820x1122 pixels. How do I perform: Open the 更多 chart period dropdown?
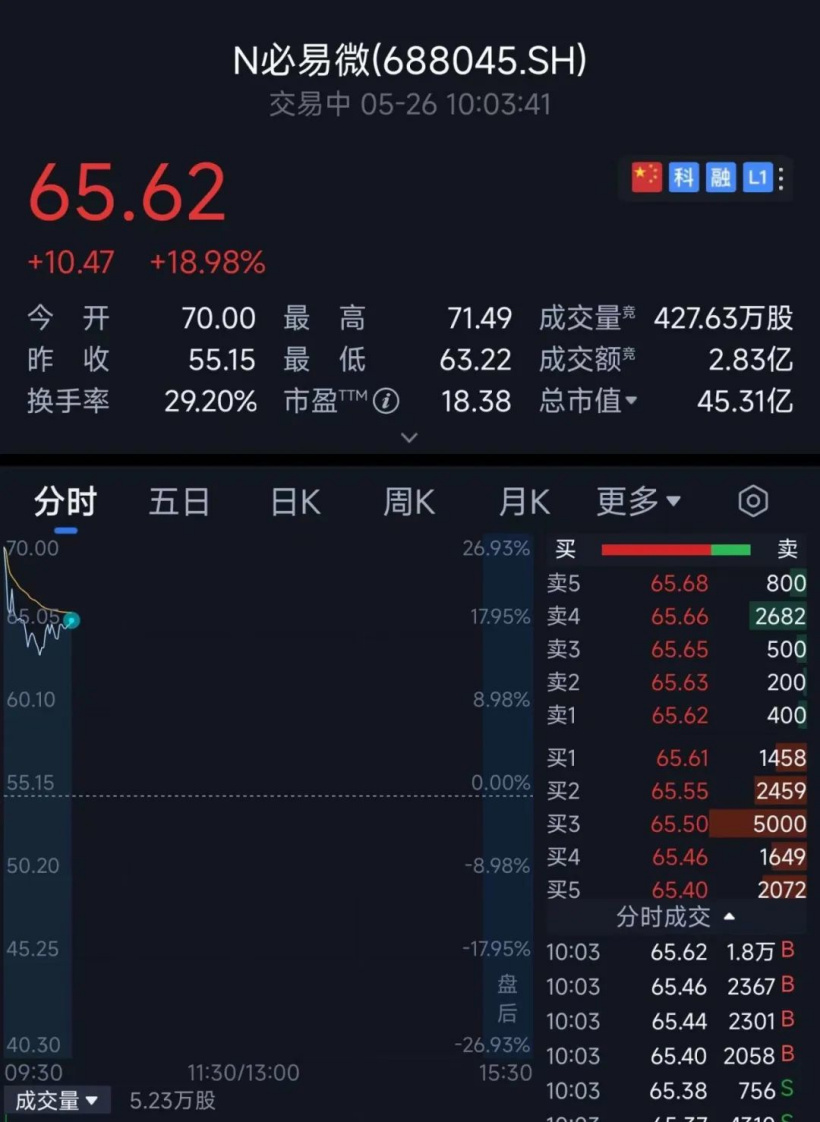pyautogui.click(x=638, y=501)
